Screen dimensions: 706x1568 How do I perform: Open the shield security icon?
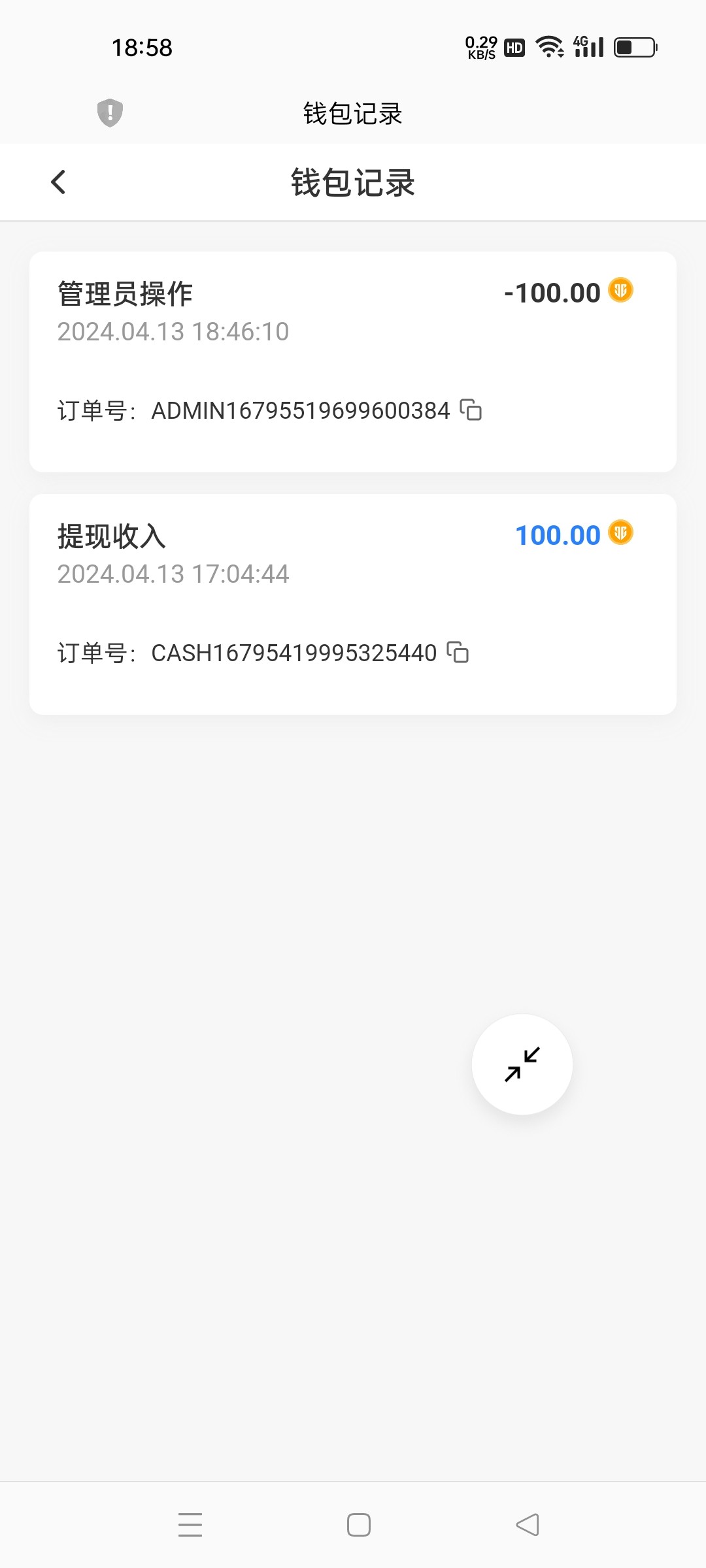110,112
